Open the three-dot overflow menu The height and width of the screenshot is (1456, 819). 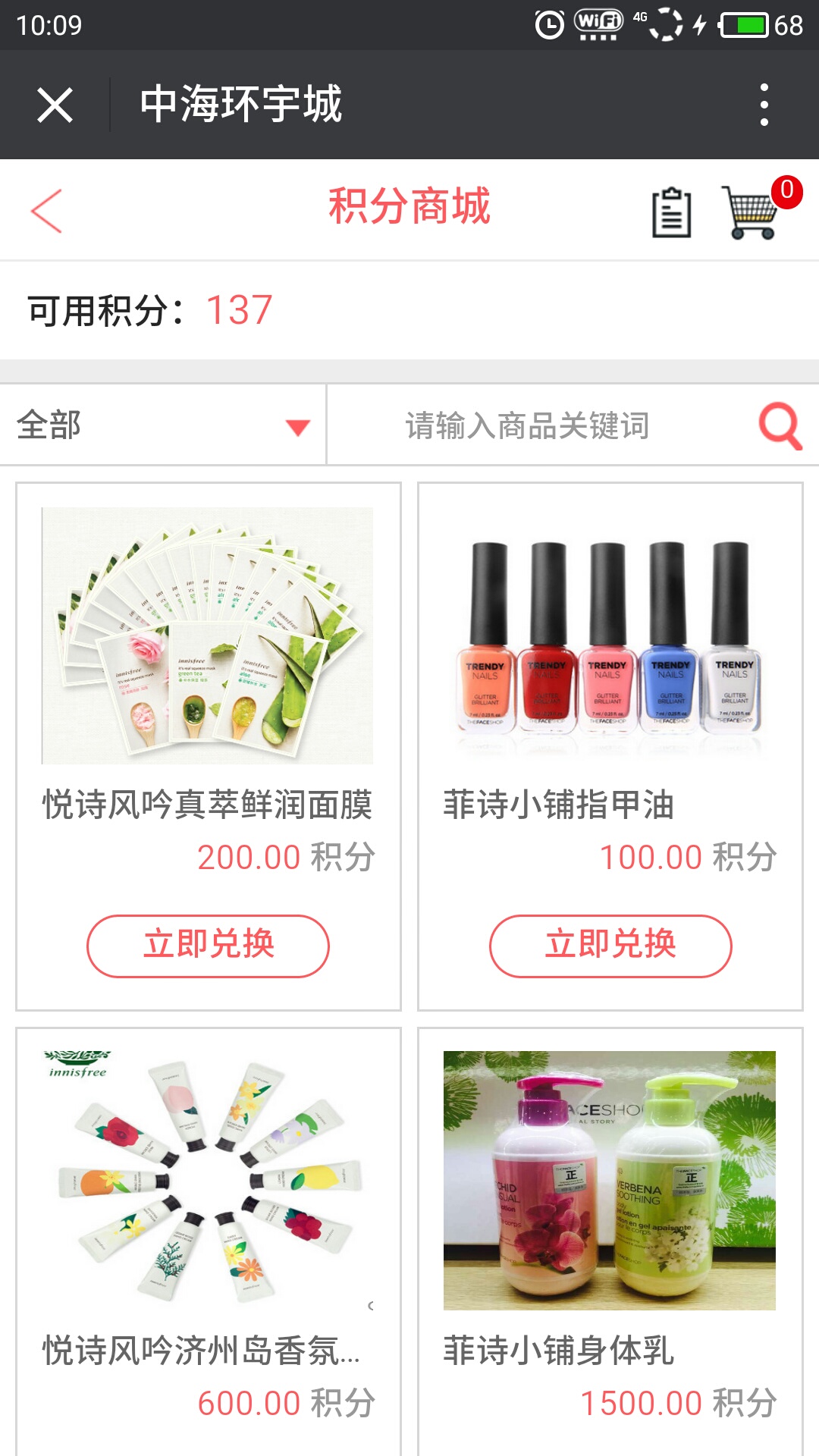point(764,105)
